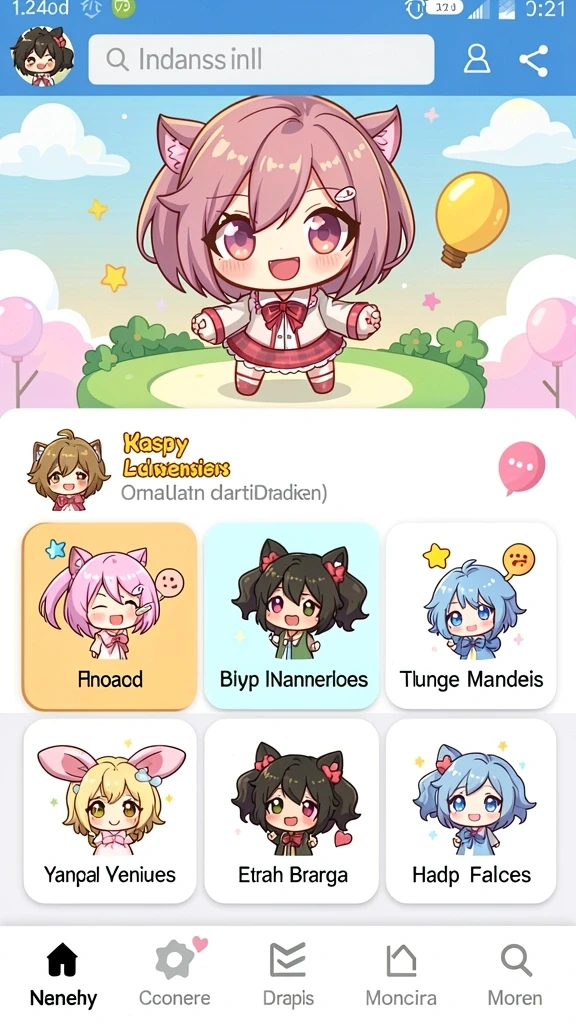Go to the Cconere tab
The height and width of the screenshot is (1024, 576).
click(175, 974)
